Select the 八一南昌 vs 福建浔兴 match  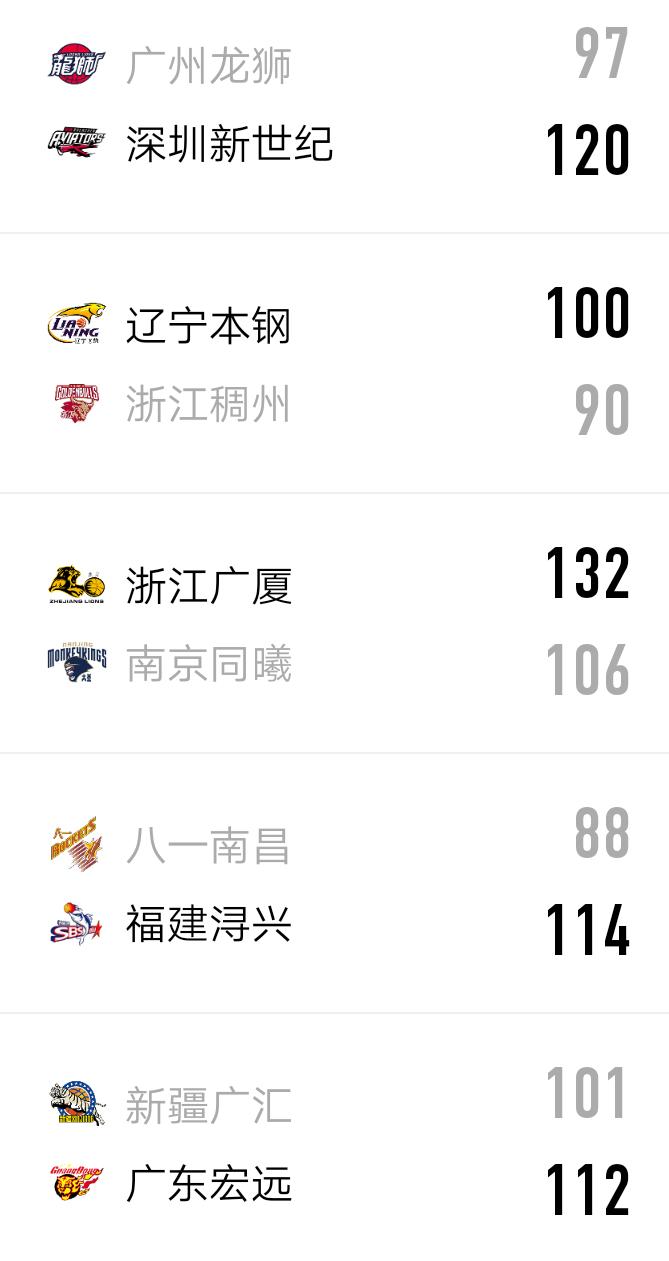(x=334, y=883)
